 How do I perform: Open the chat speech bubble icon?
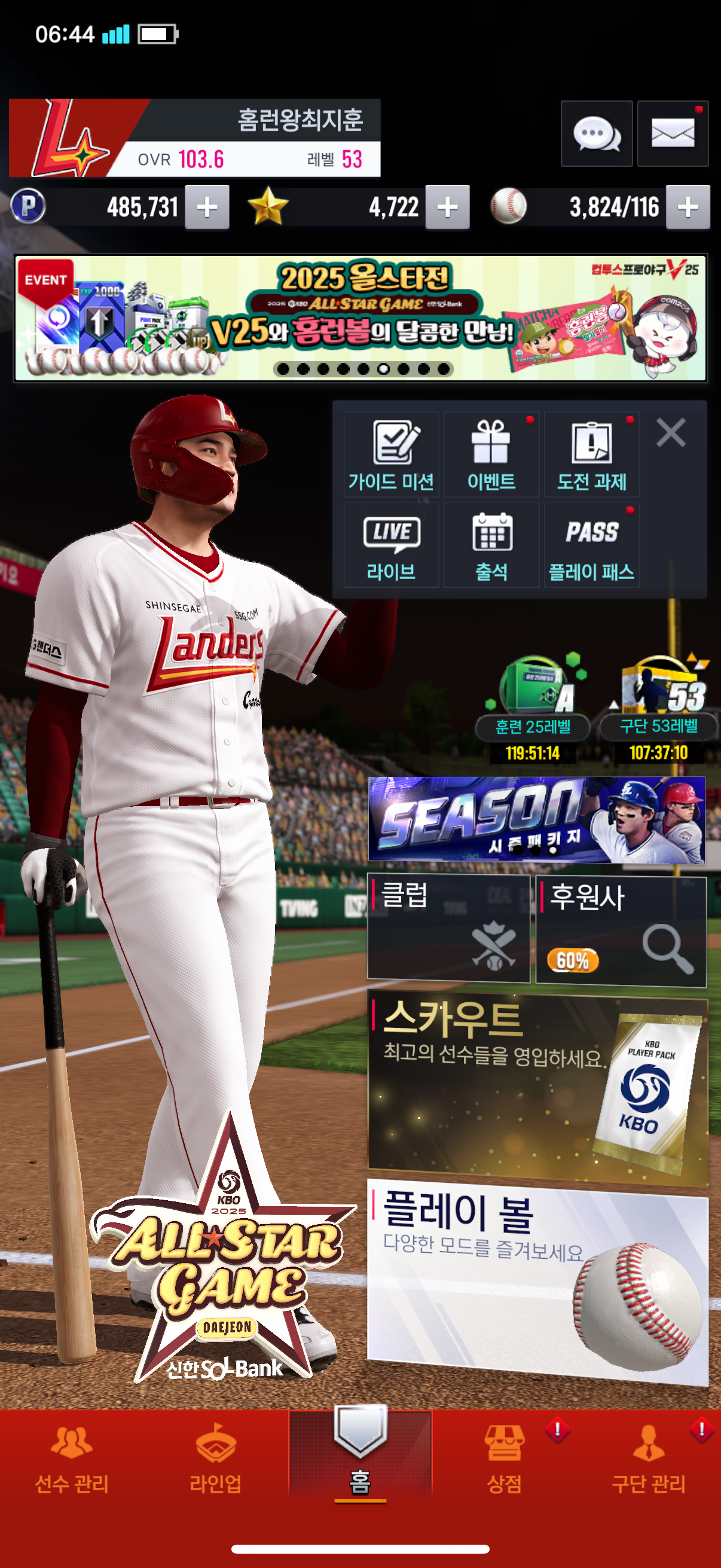[x=596, y=133]
